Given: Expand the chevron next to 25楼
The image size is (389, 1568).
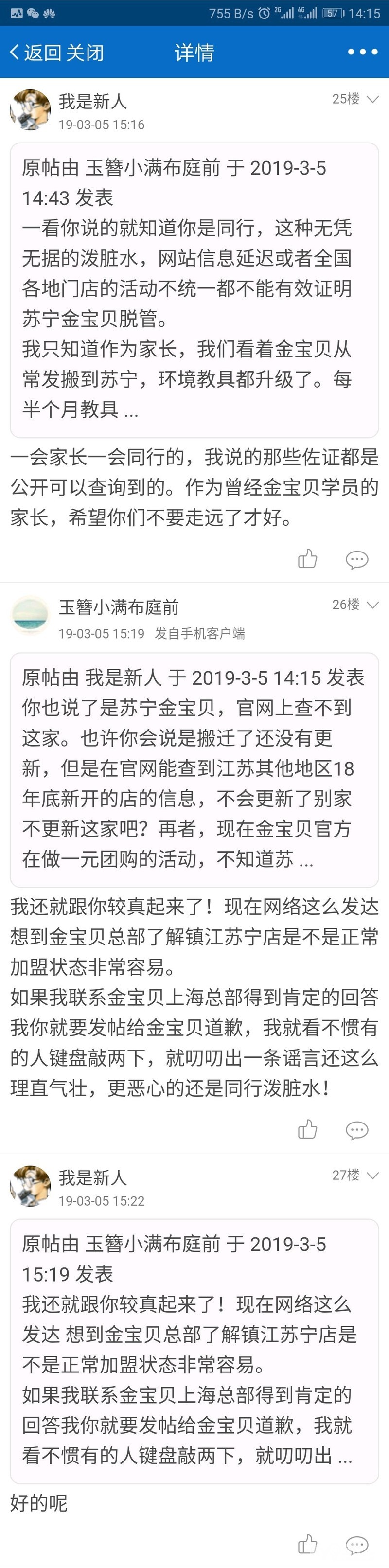Looking at the screenshot, I should coord(373,99).
